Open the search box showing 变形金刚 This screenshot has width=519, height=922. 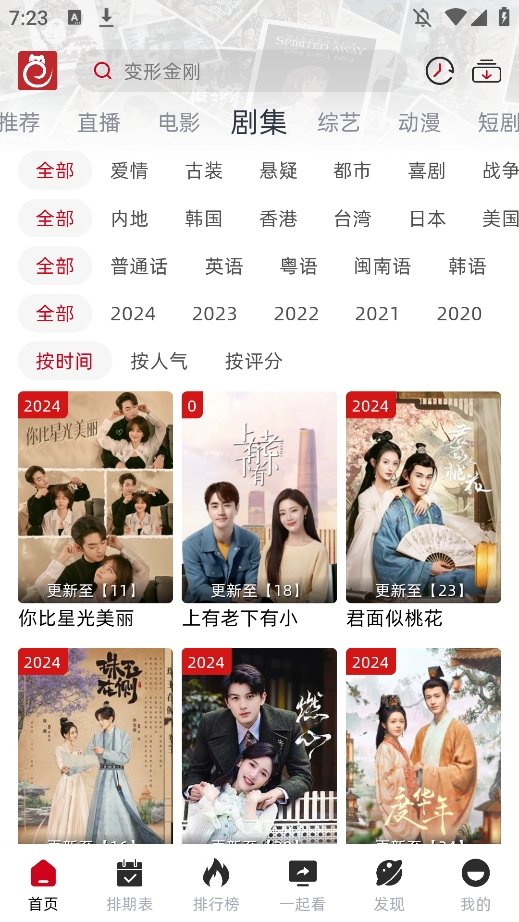(x=241, y=71)
